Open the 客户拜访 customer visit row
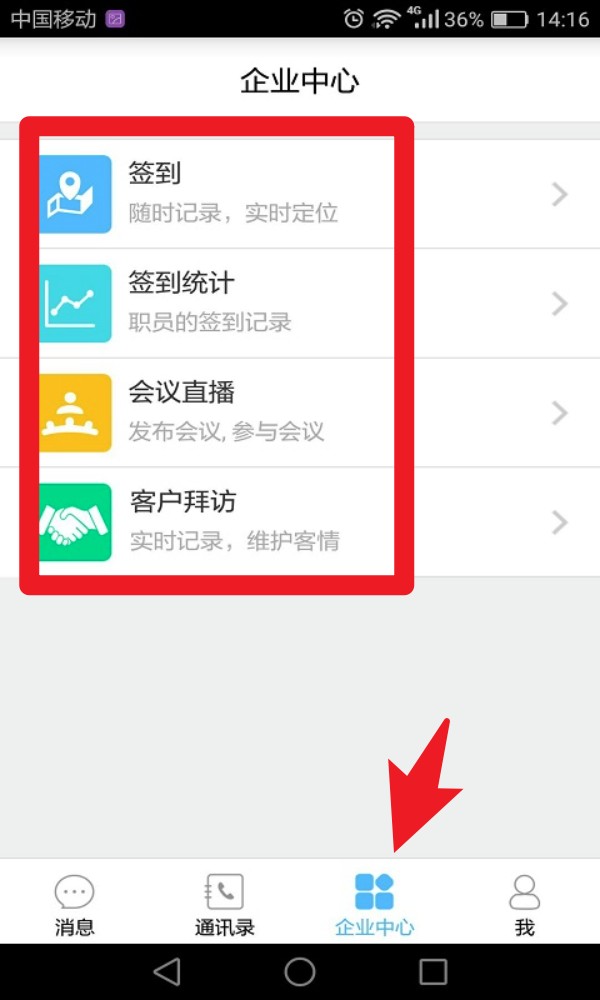The width and height of the screenshot is (600, 1000). (x=300, y=522)
